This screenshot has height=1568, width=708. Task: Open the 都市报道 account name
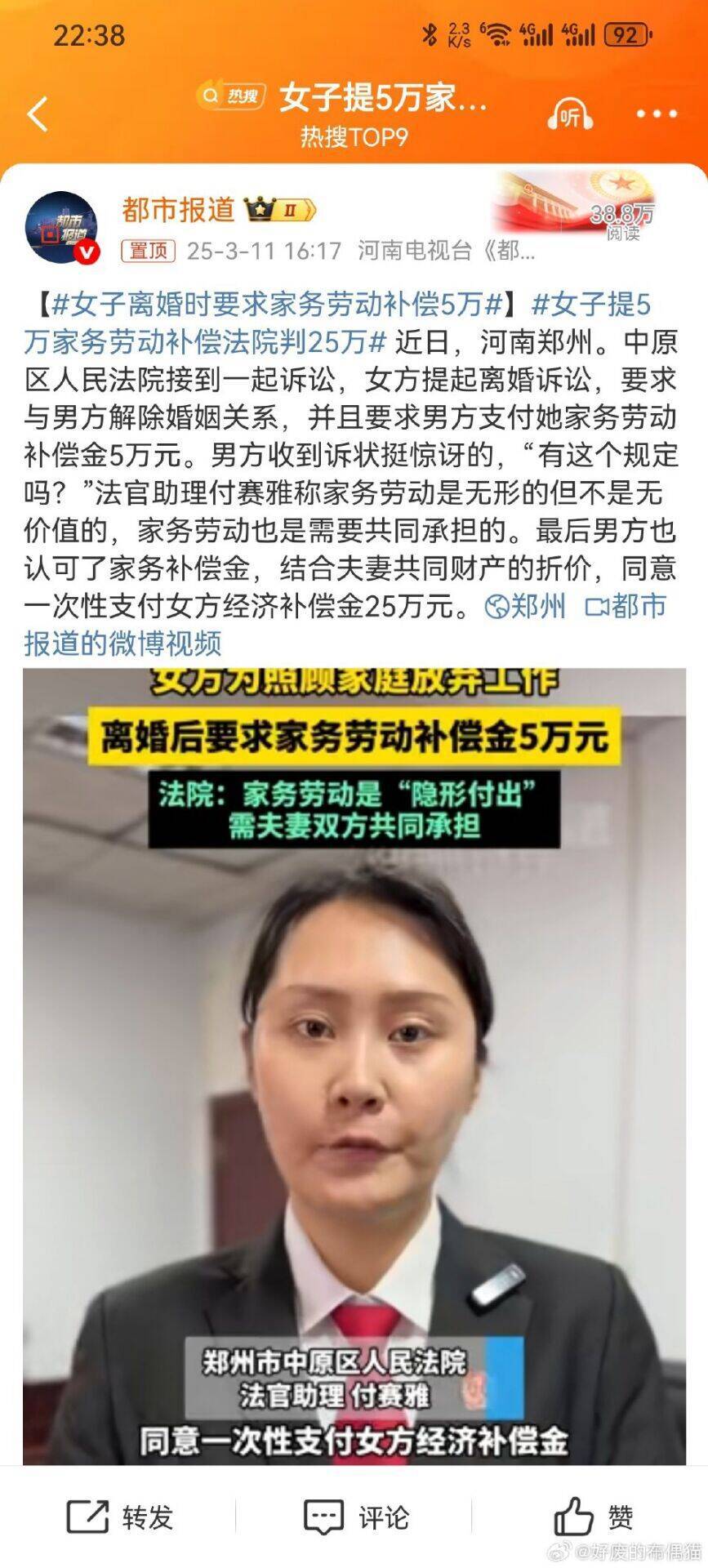pyautogui.click(x=178, y=210)
